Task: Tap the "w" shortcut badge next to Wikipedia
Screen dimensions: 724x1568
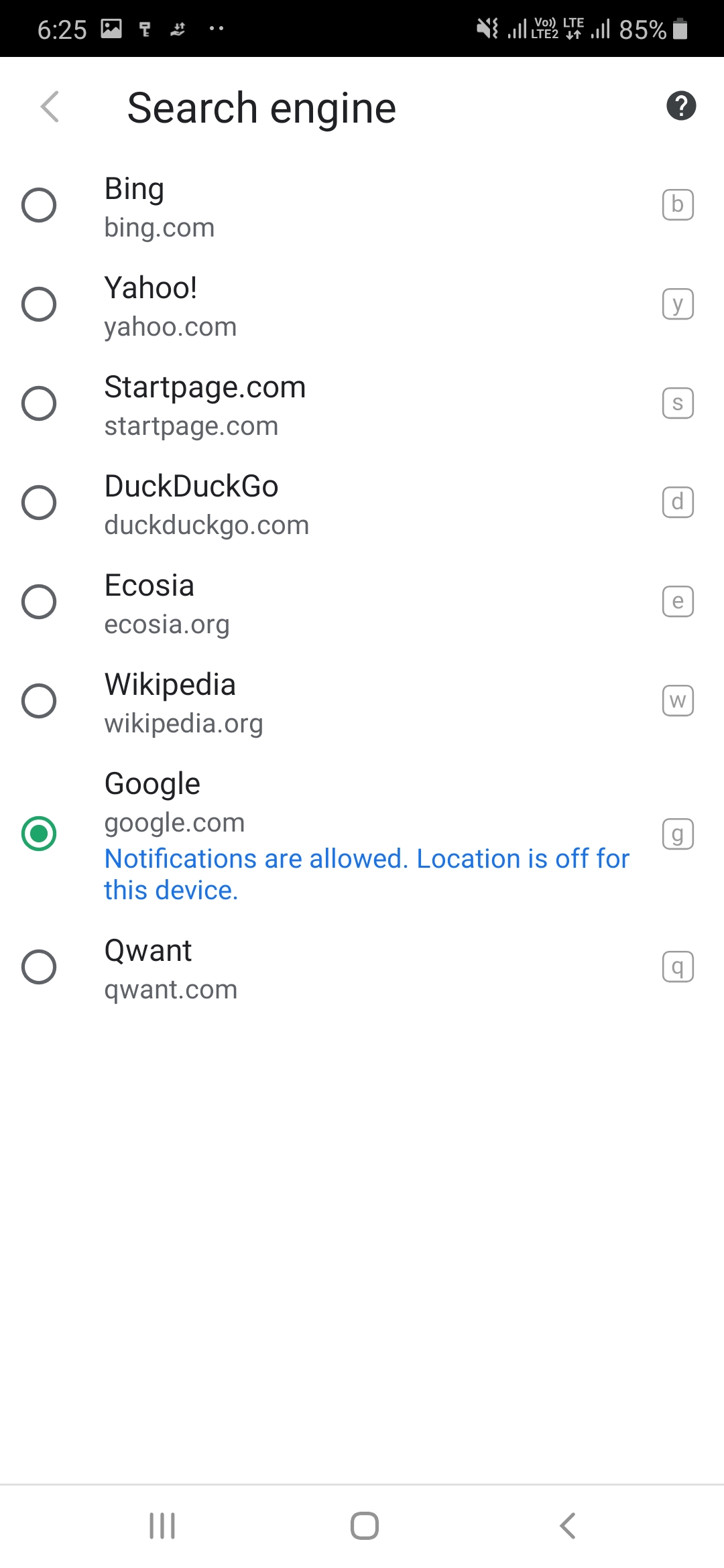Action: [x=677, y=700]
